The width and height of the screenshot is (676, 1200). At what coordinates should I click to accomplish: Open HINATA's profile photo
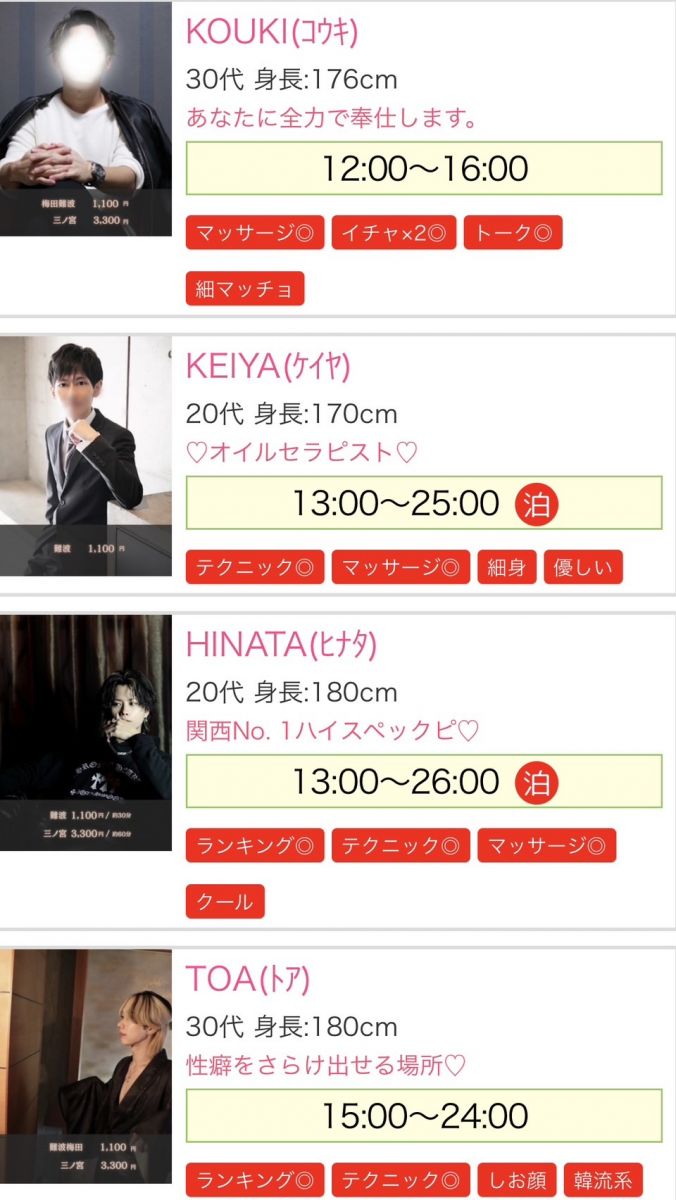coord(86,733)
